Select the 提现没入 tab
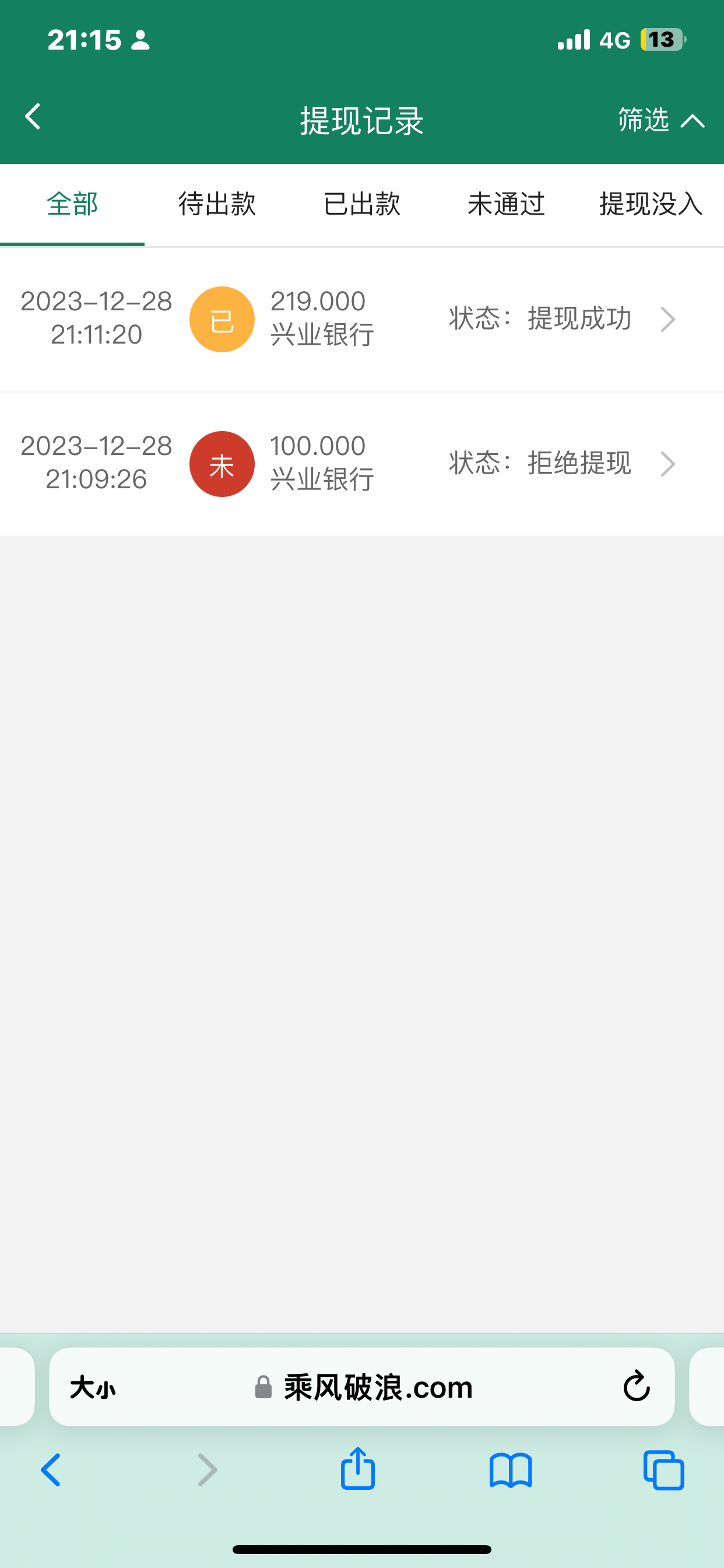The image size is (724, 1568). click(650, 205)
